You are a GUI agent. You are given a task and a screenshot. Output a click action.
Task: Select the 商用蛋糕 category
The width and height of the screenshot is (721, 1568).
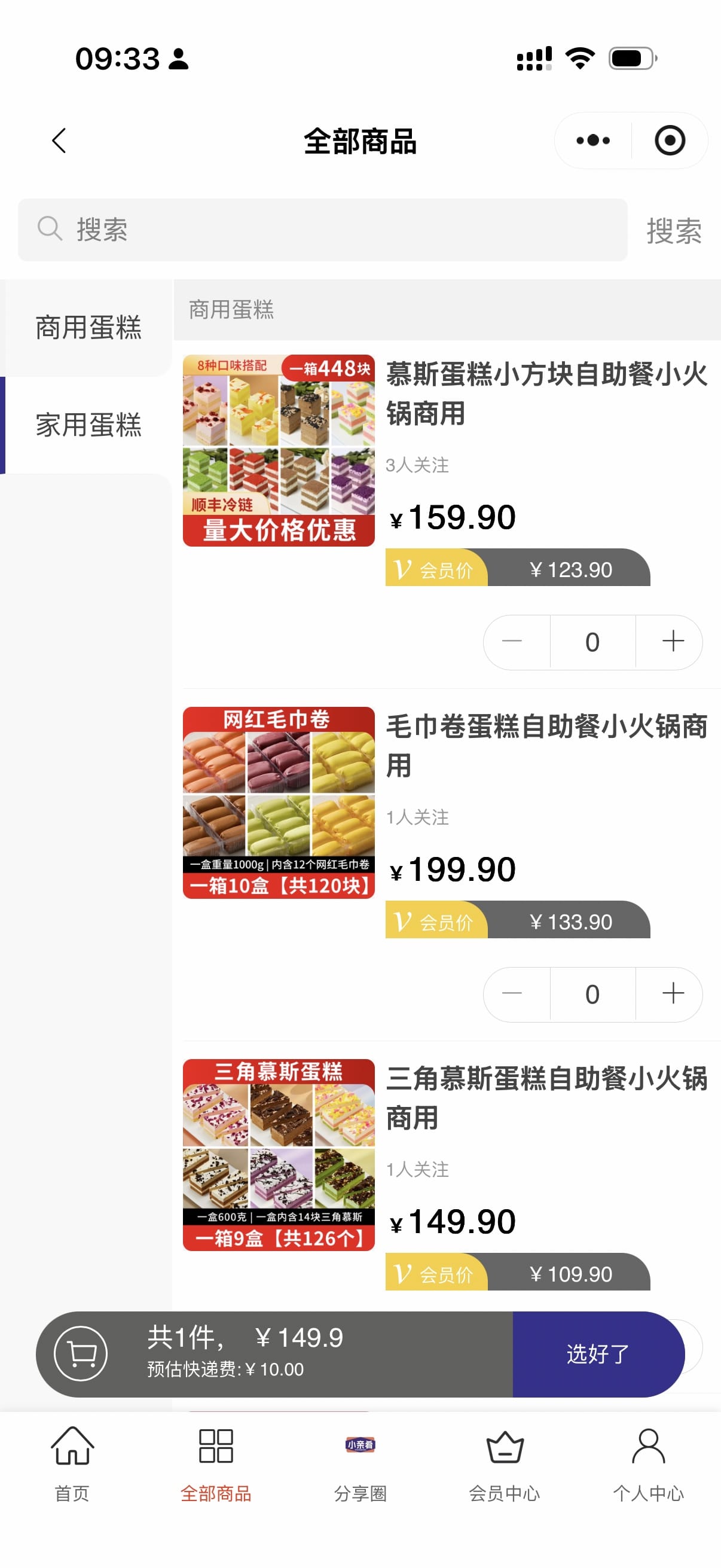(88, 328)
